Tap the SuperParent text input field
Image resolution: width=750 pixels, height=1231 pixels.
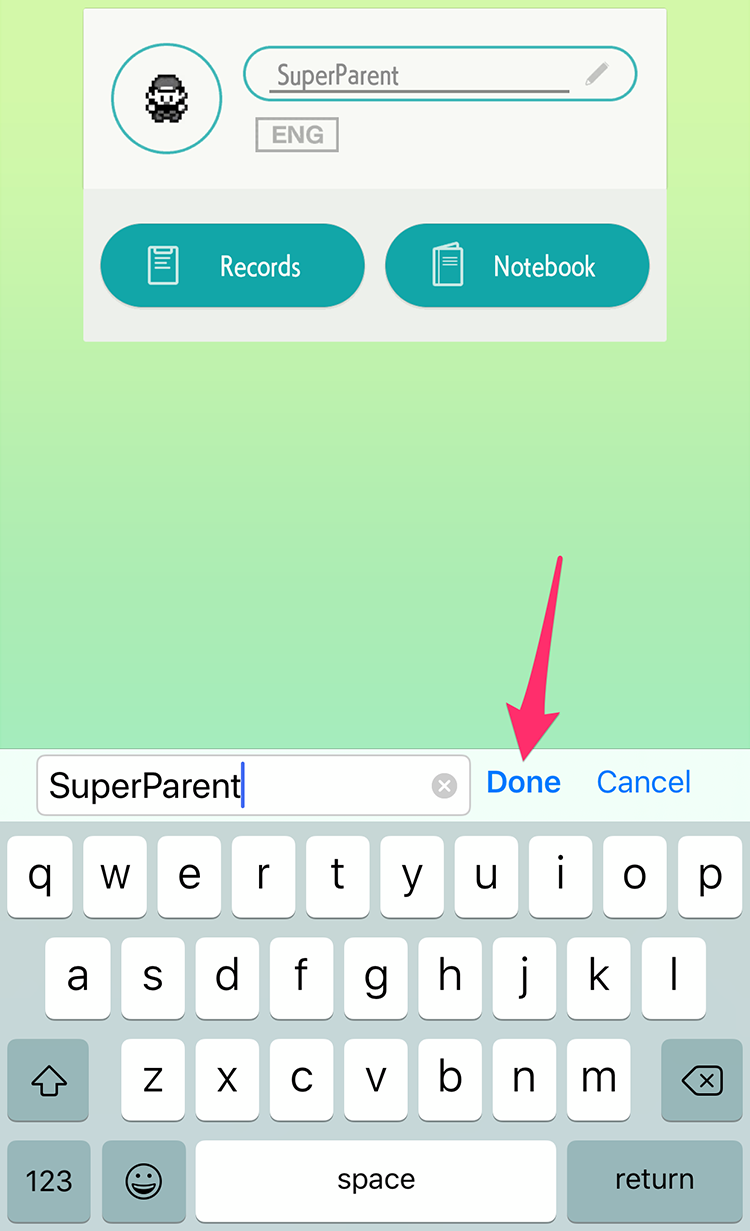(x=253, y=785)
